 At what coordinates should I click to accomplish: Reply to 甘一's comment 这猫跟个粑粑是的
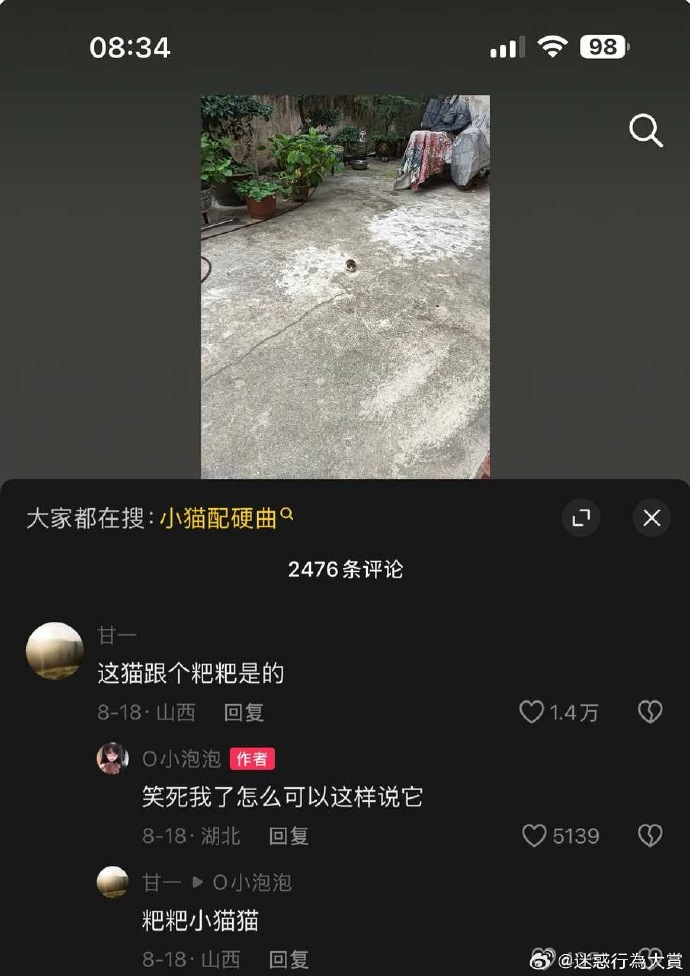click(243, 713)
